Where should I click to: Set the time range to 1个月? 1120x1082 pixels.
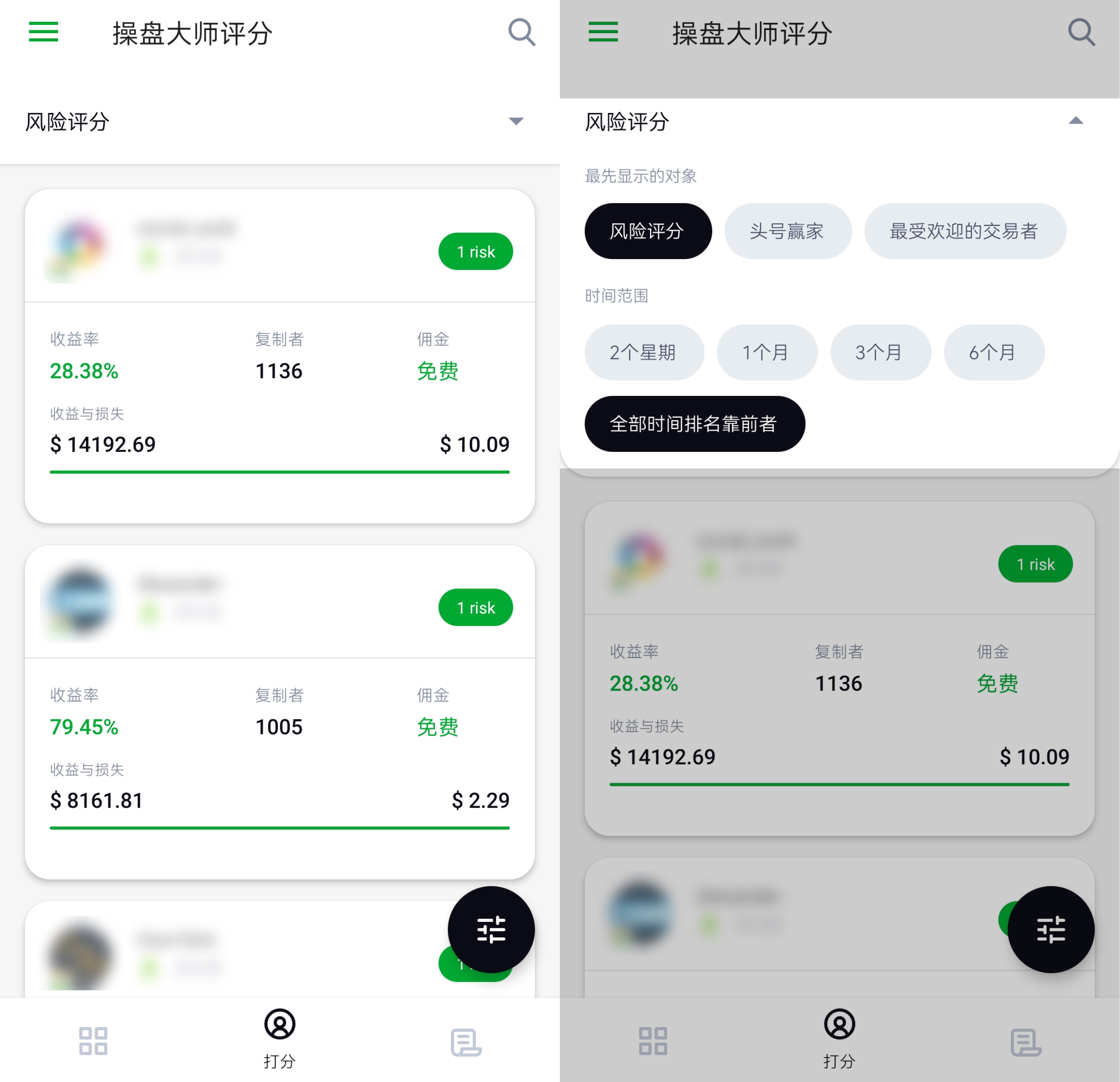click(766, 352)
